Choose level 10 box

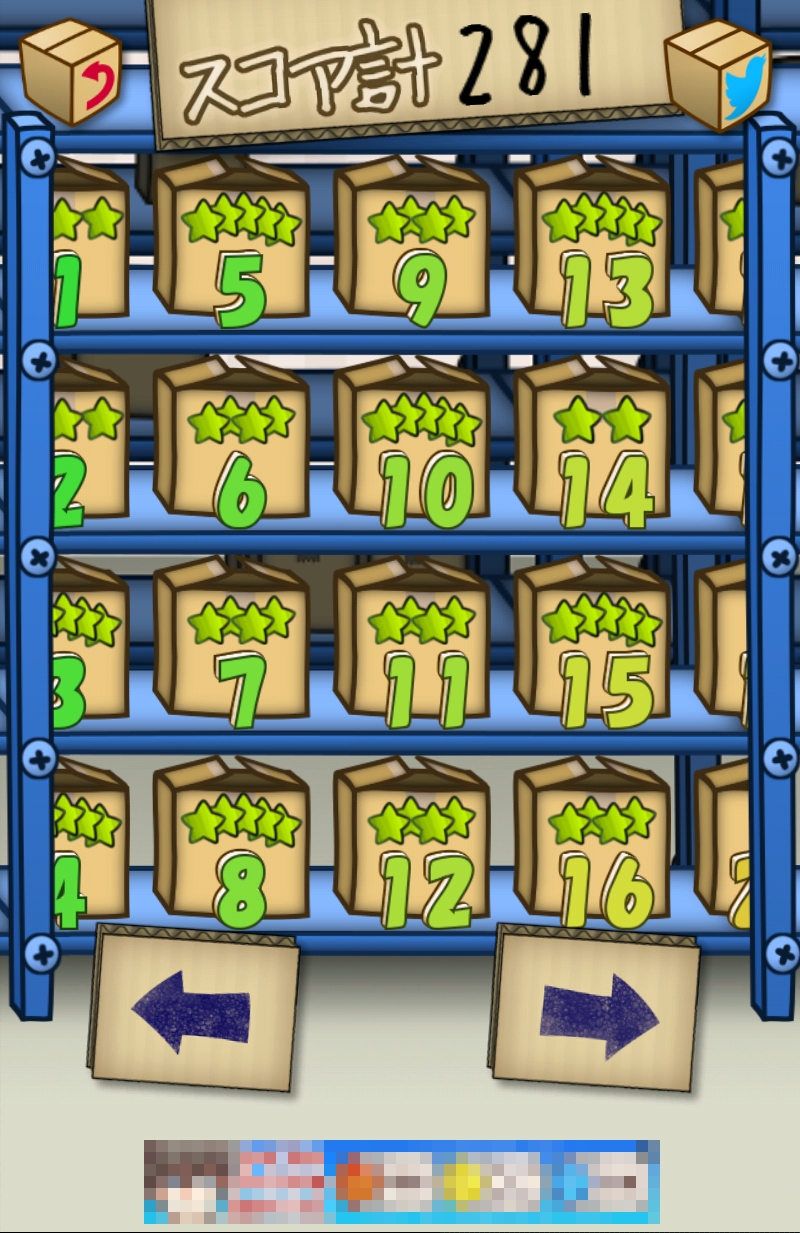pyautogui.click(x=412, y=445)
